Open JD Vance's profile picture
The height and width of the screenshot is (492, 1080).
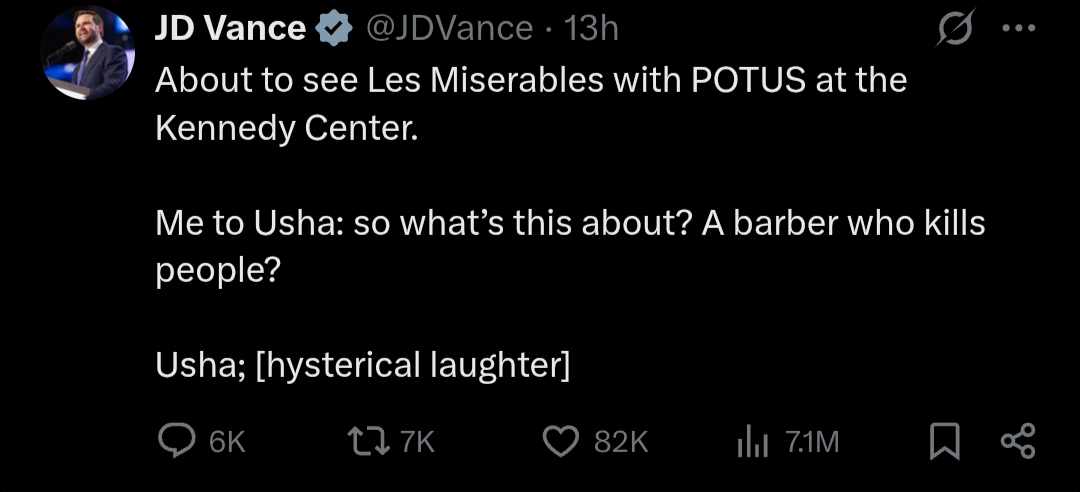point(87,55)
